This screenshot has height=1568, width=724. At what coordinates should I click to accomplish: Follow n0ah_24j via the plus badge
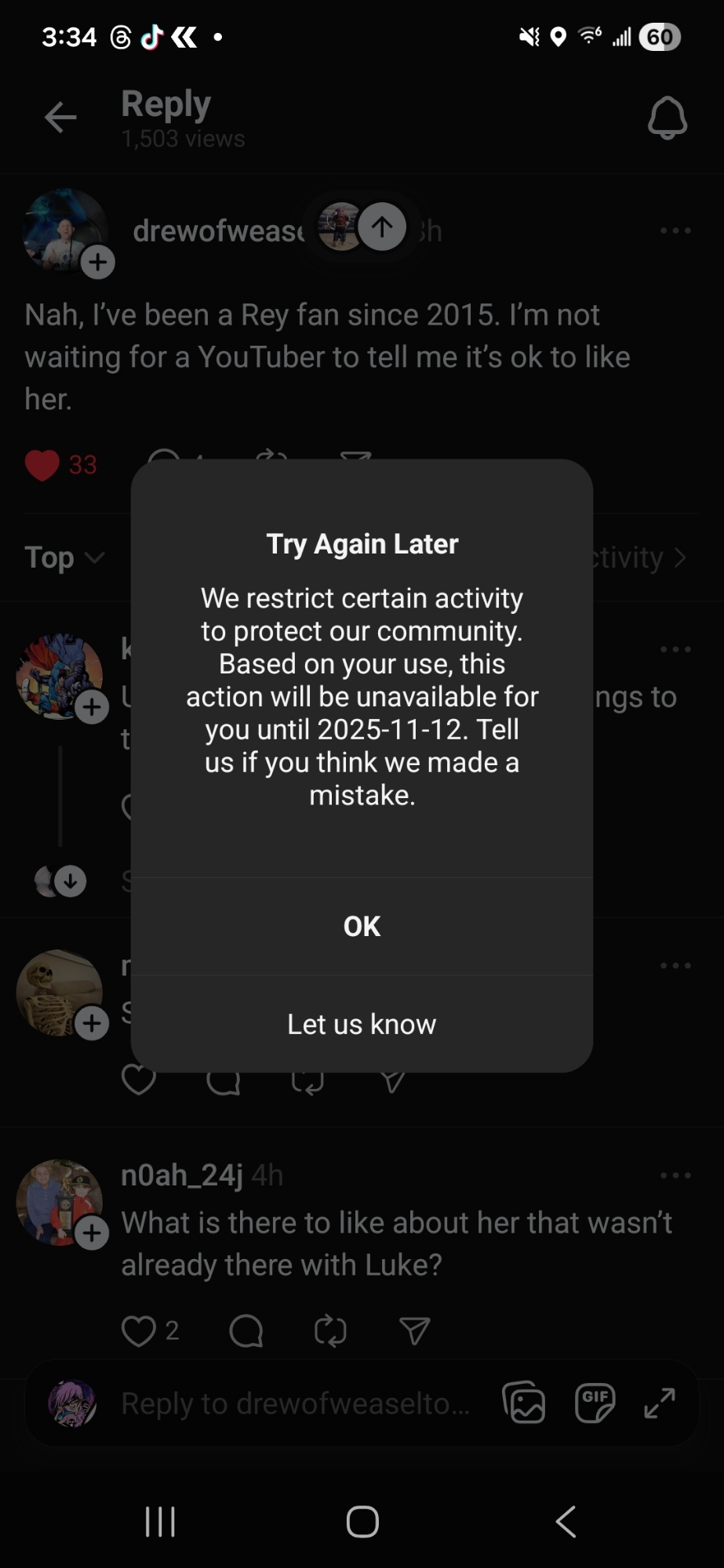point(93,1233)
